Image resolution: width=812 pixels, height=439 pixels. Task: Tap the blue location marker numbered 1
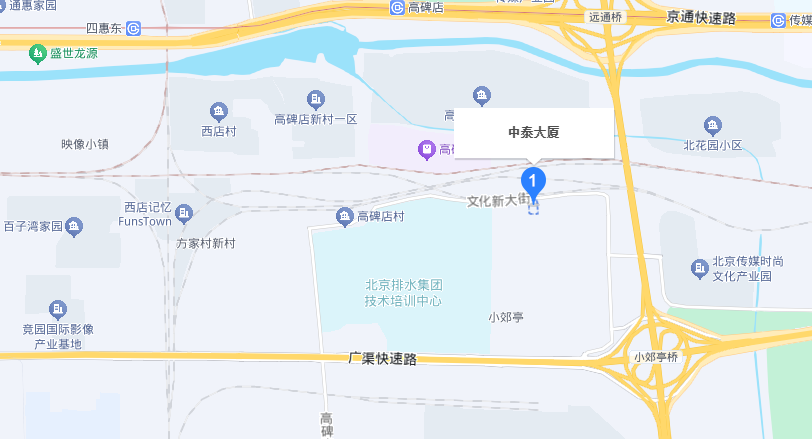coord(534,182)
